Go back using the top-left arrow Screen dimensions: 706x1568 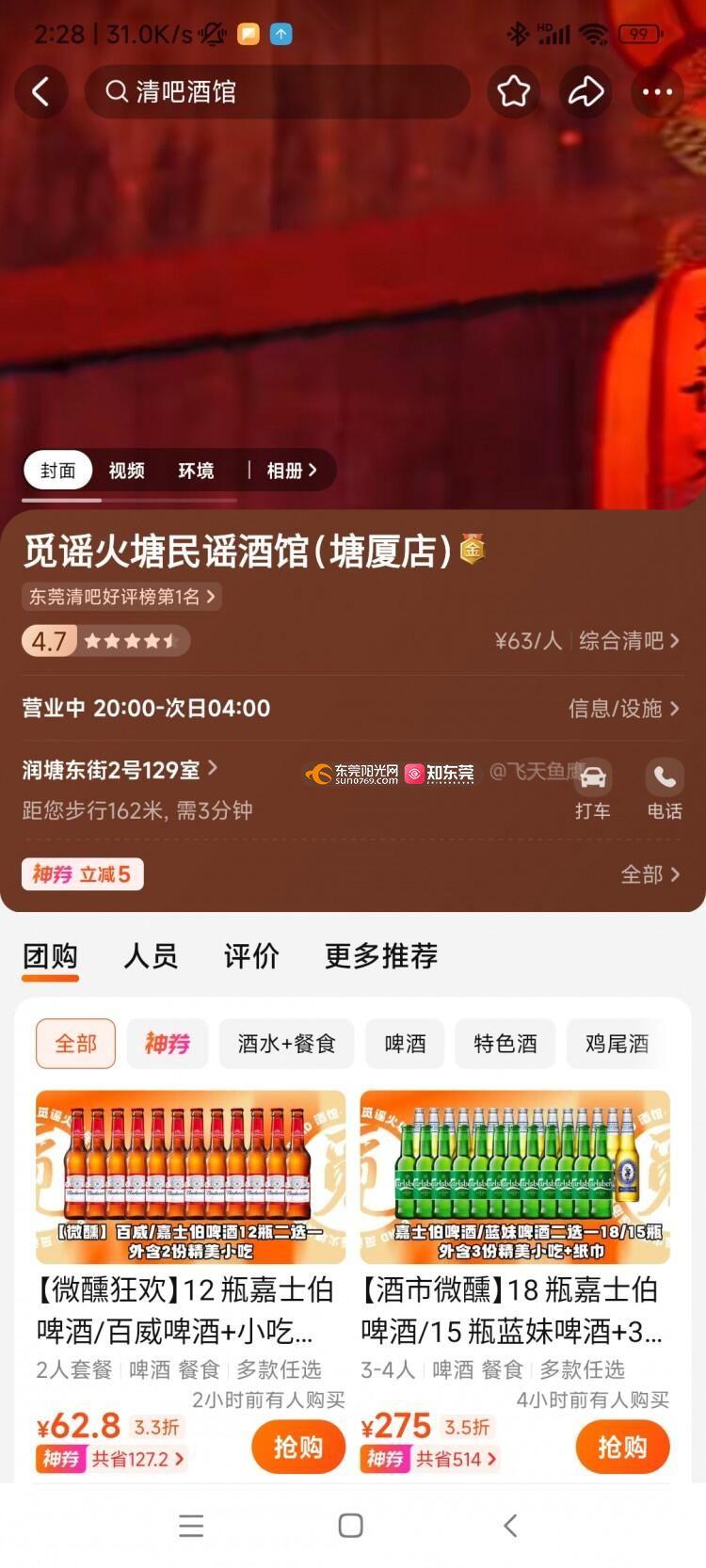[40, 91]
